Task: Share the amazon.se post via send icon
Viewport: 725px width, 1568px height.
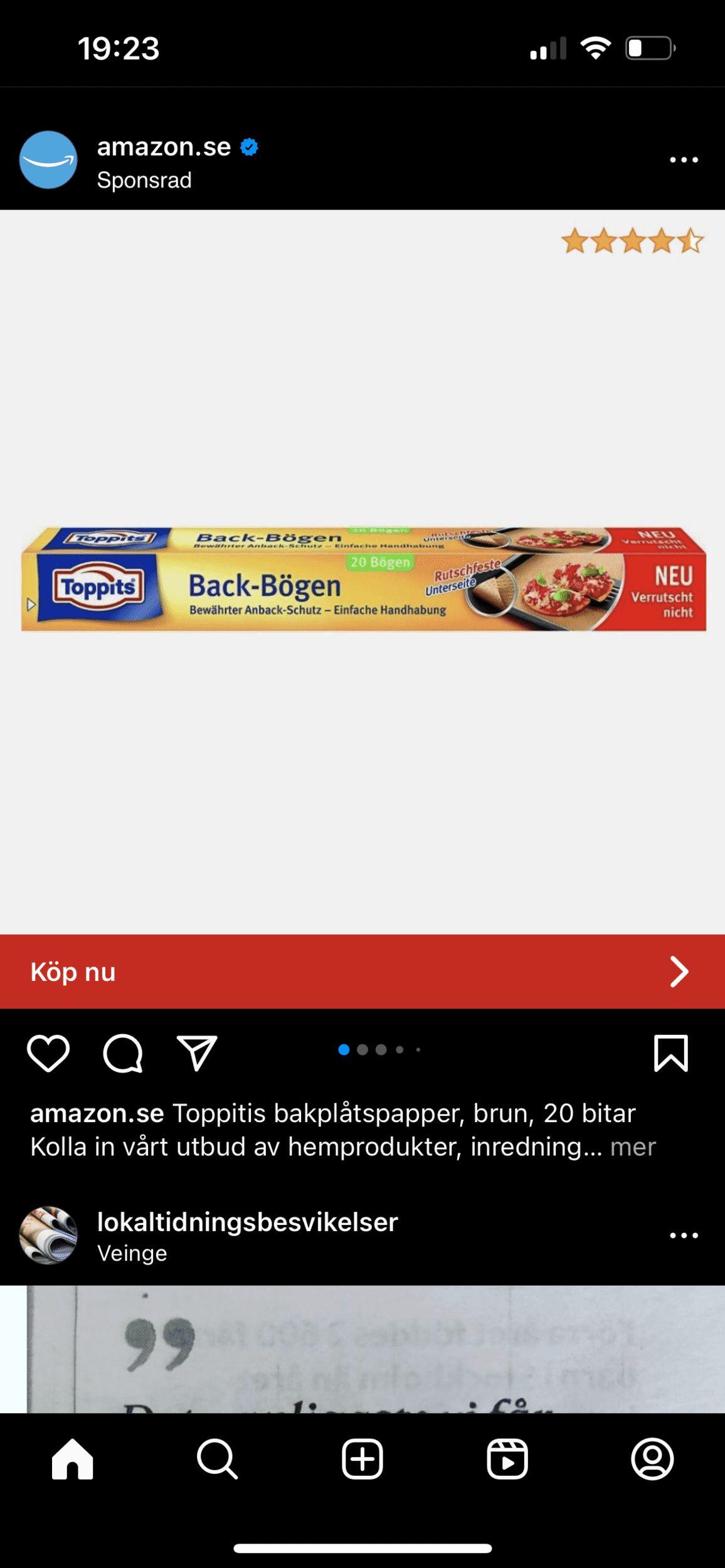Action: click(197, 1053)
